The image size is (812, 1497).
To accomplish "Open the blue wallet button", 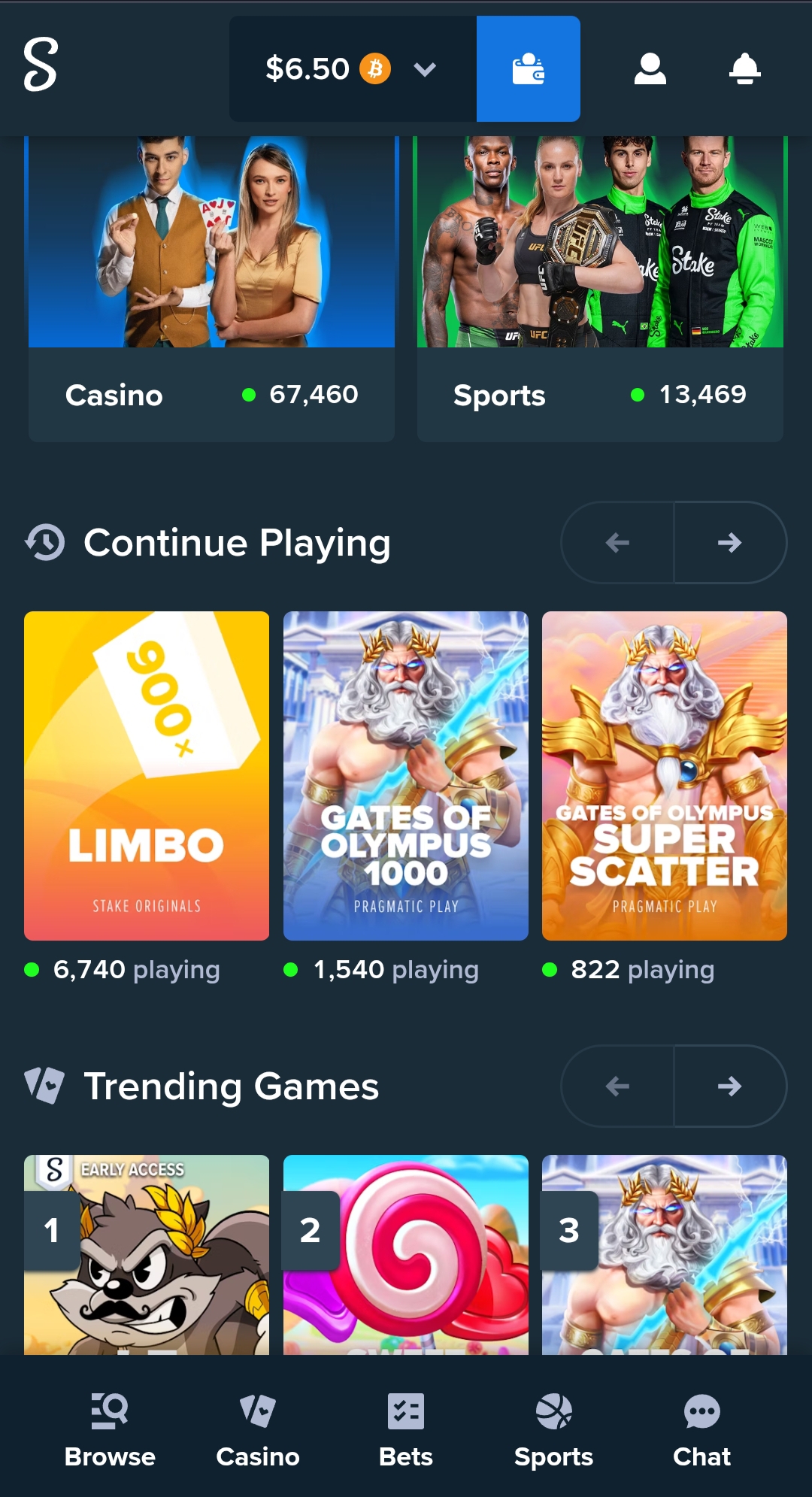I will click(x=528, y=69).
